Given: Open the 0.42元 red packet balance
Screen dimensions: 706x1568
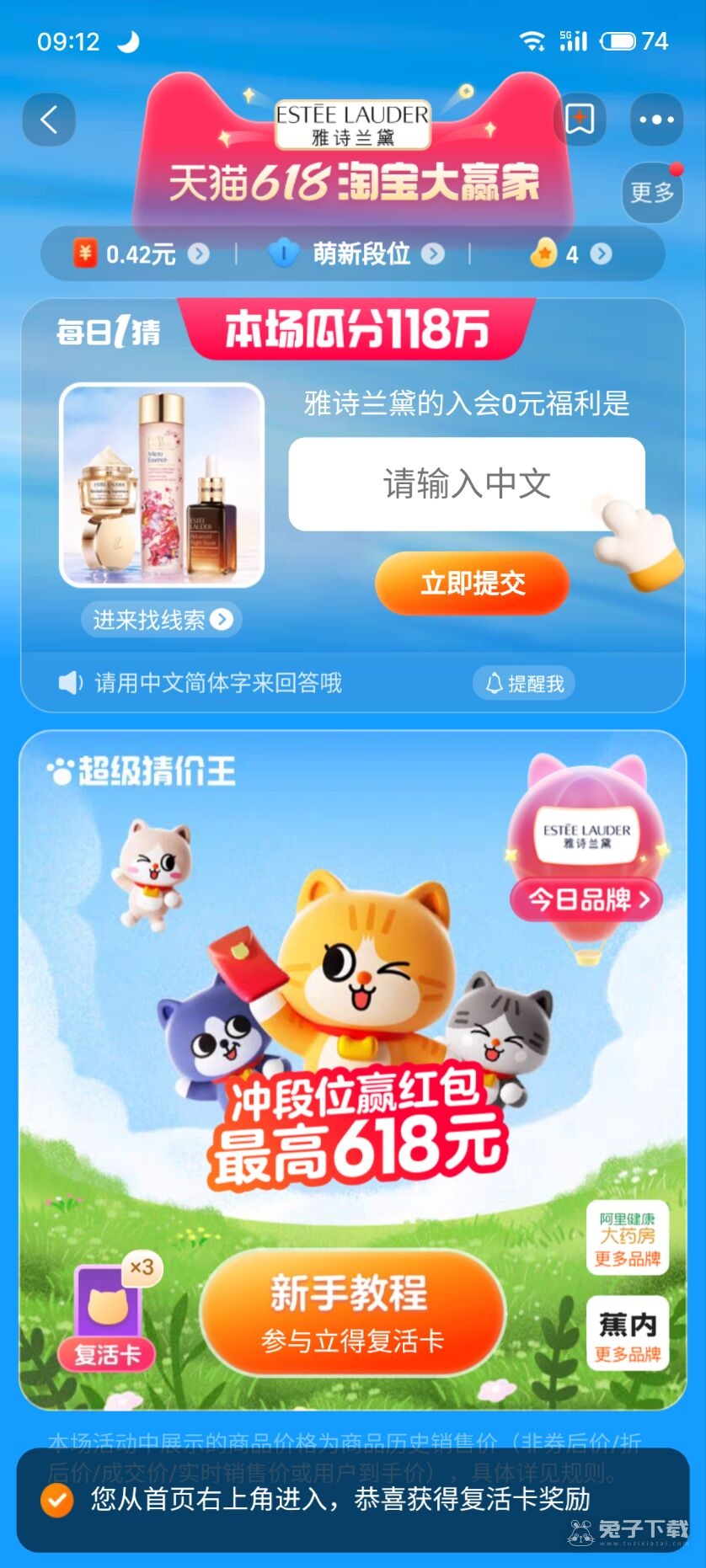Looking at the screenshot, I should pyautogui.click(x=141, y=253).
